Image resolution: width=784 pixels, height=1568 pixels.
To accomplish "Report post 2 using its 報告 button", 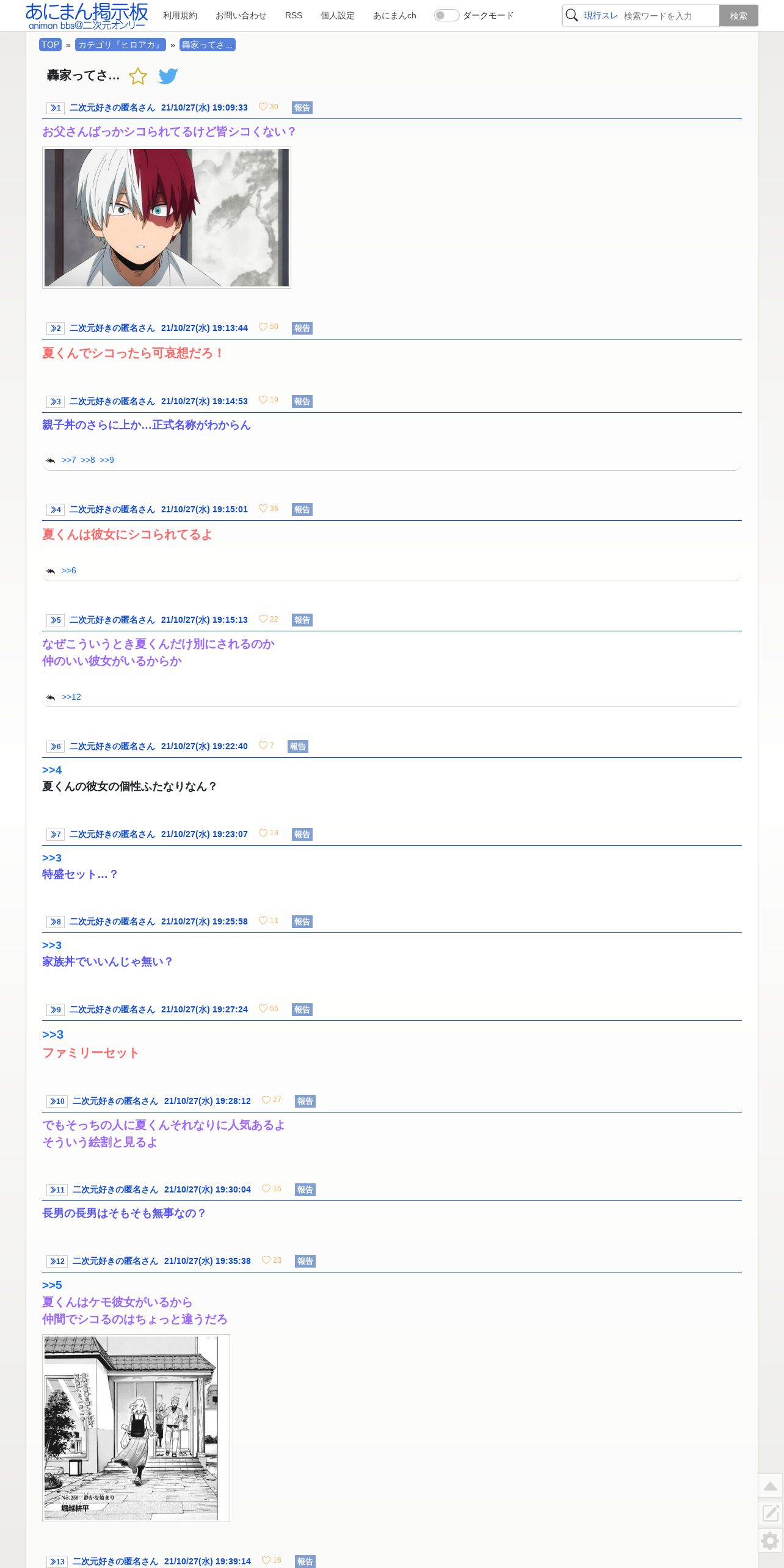I will click(x=302, y=328).
